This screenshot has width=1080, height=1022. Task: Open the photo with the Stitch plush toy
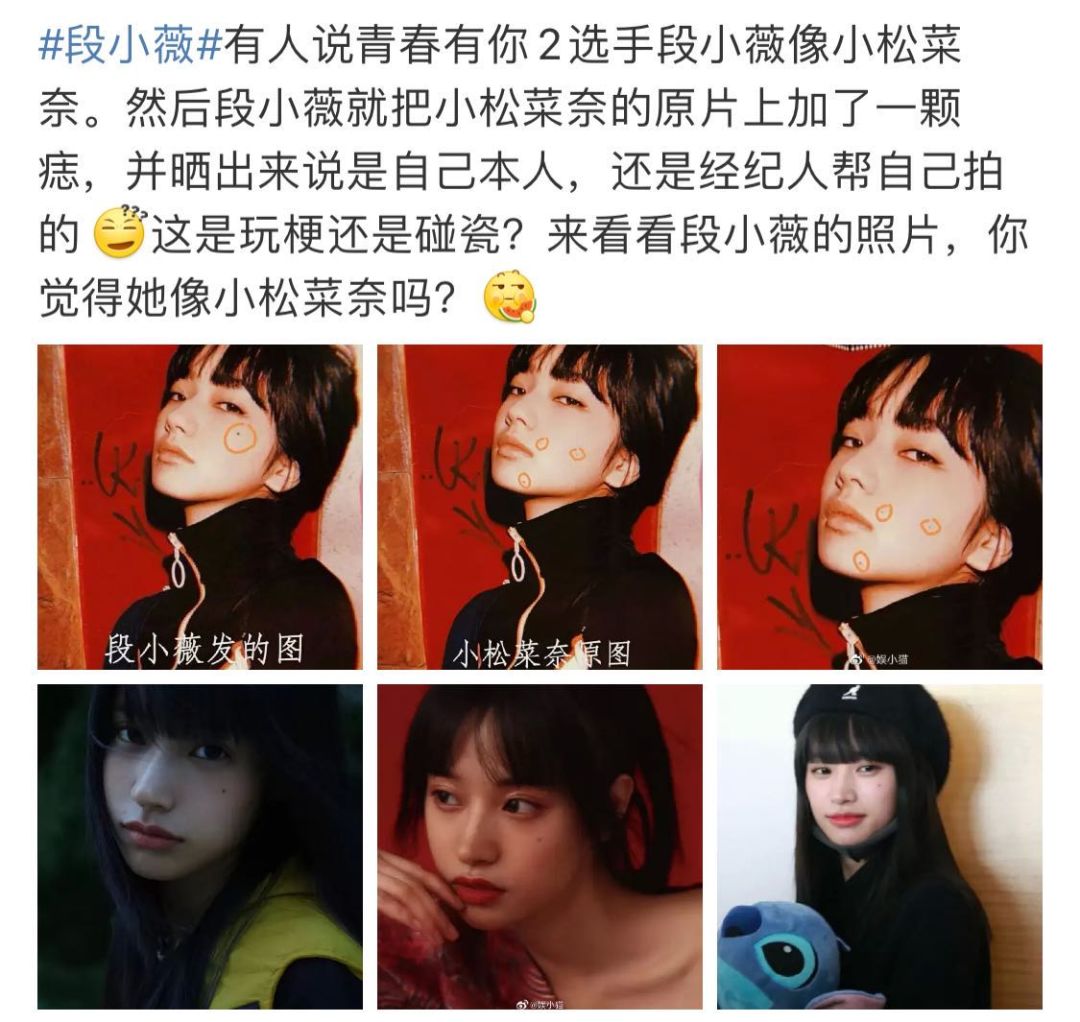[x=880, y=846]
